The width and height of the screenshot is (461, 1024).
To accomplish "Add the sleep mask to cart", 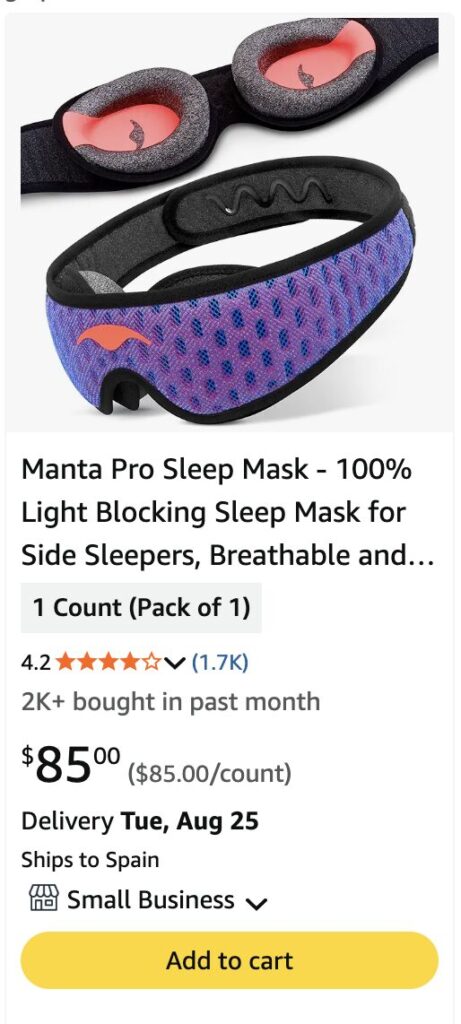I will 229,961.
